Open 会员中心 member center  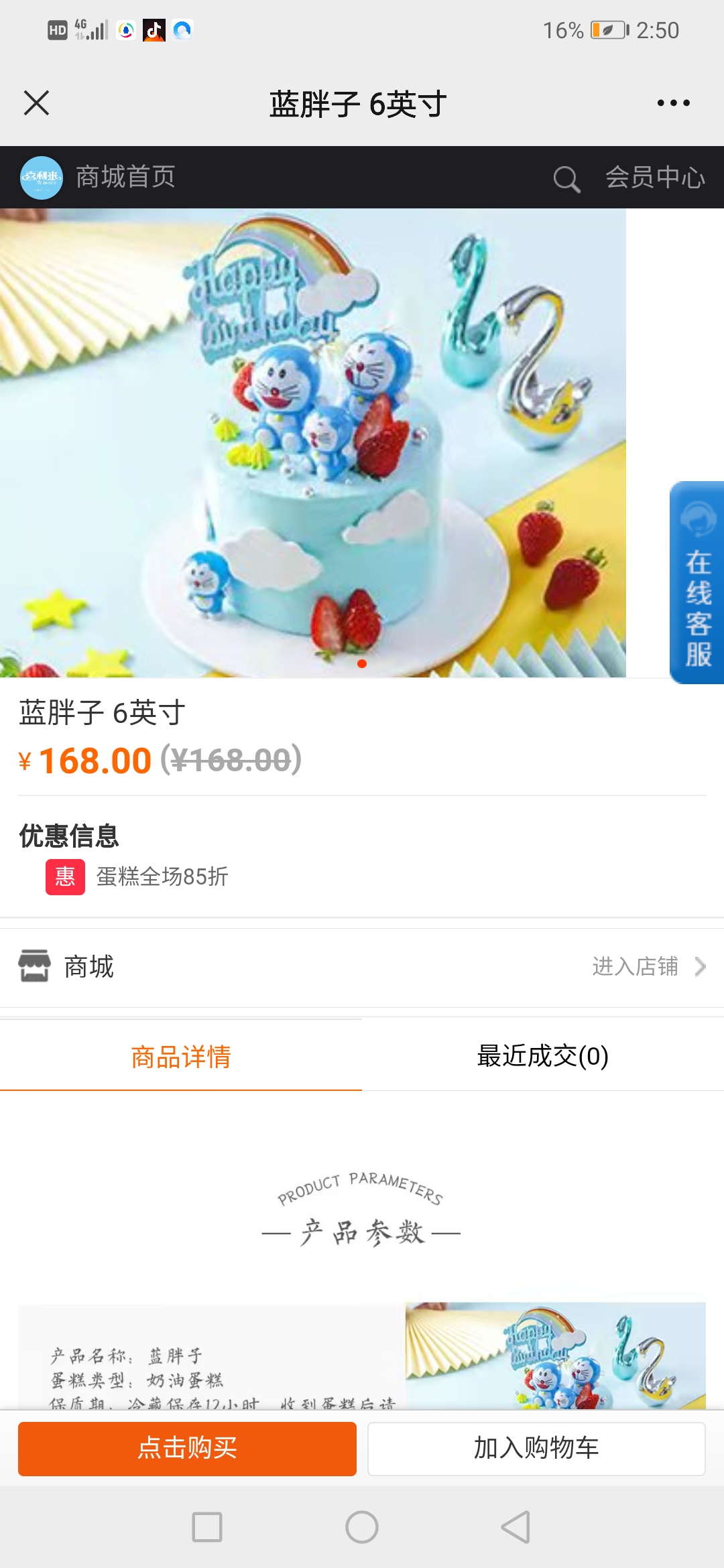655,177
